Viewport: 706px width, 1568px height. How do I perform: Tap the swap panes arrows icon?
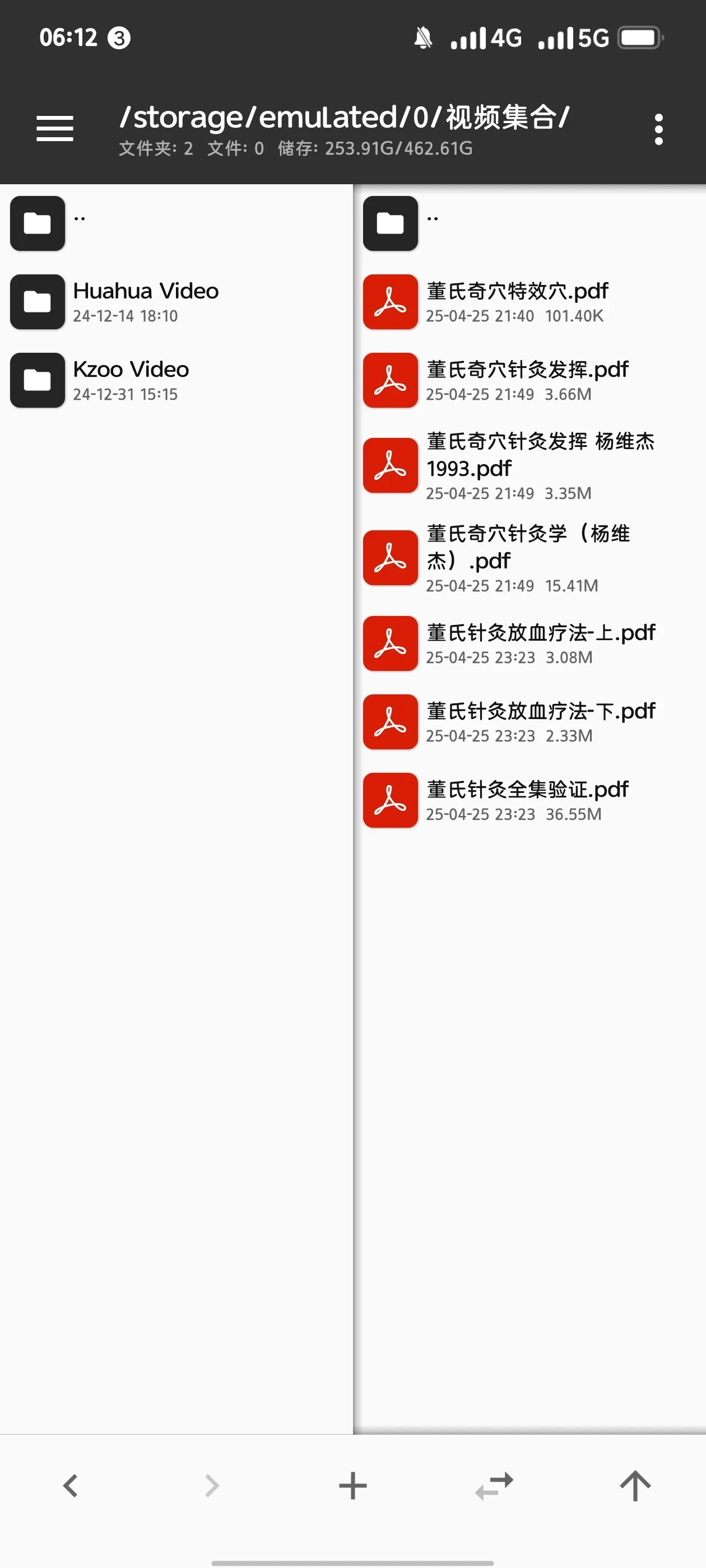(494, 1486)
